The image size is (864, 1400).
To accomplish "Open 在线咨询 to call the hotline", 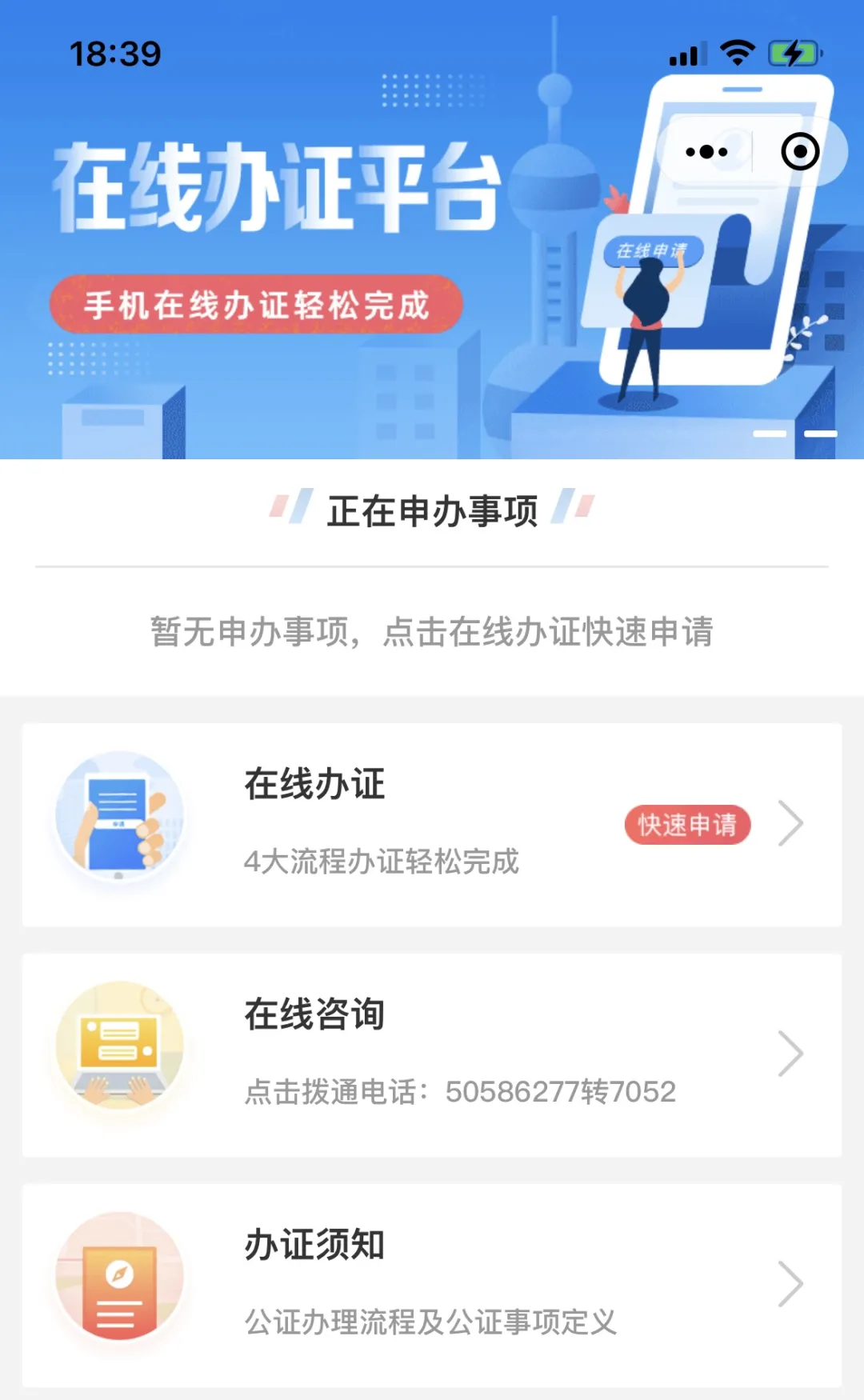I will [x=432, y=1055].
